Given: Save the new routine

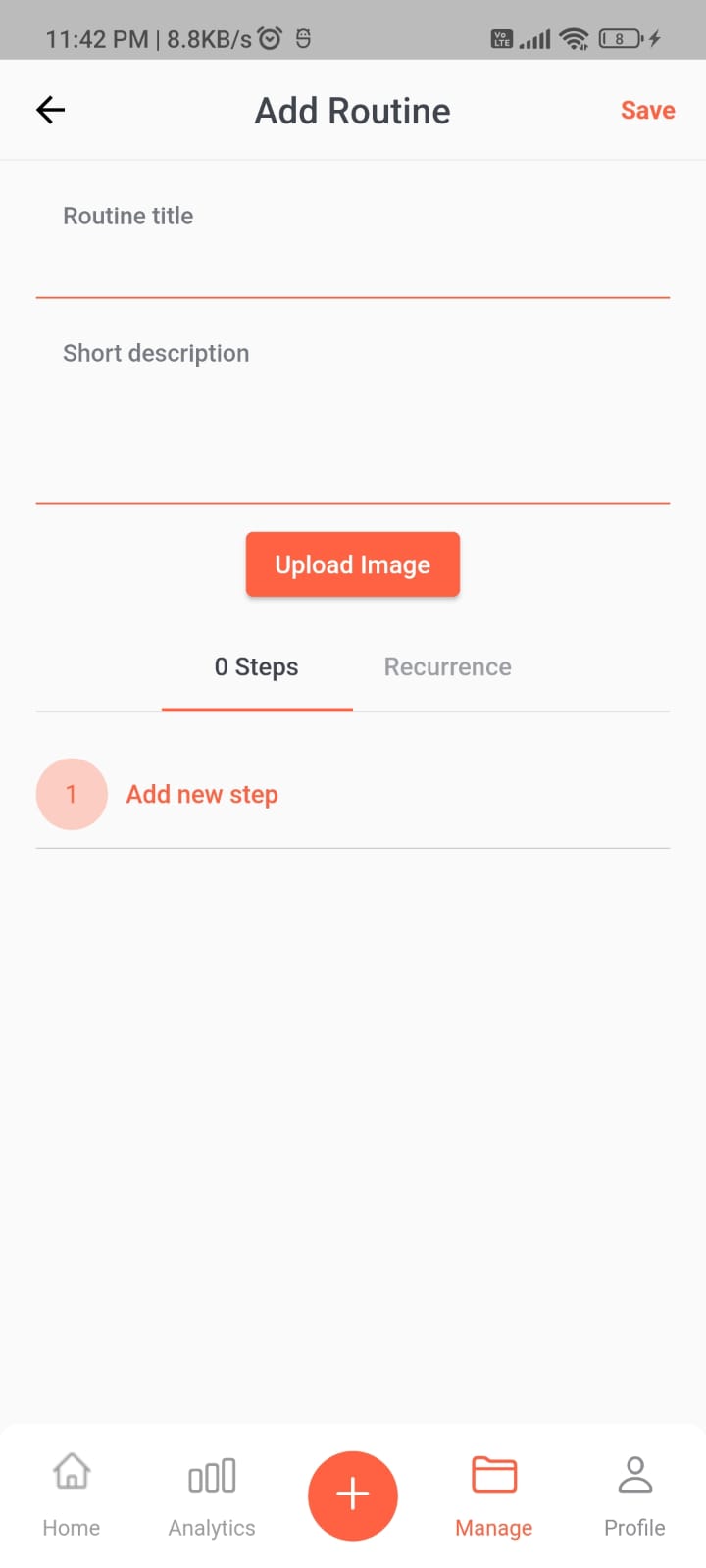Looking at the screenshot, I should coord(647,111).
